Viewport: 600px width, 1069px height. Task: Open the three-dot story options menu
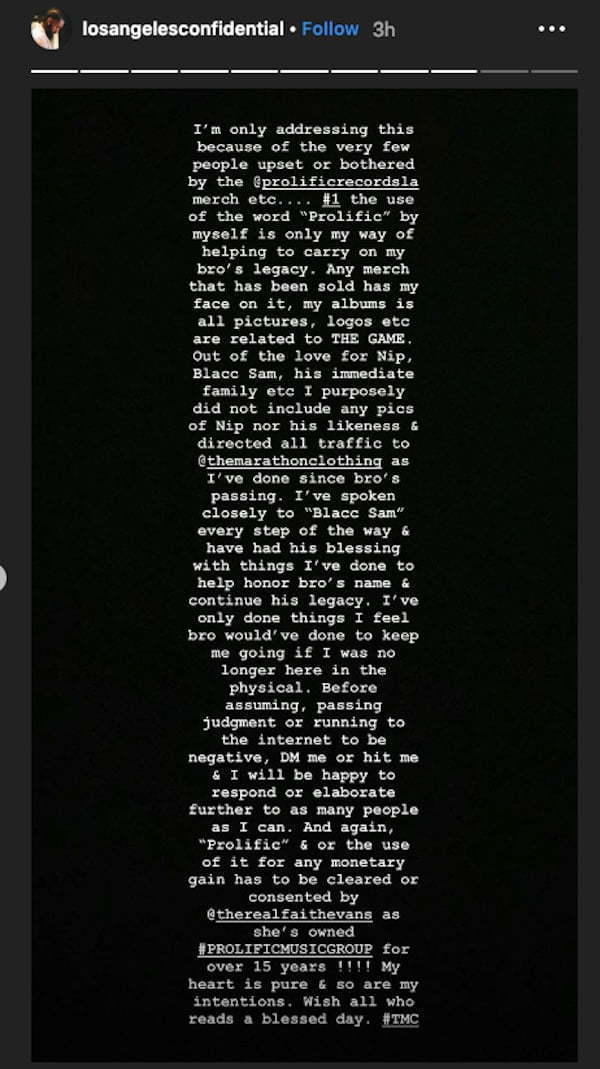click(x=551, y=29)
